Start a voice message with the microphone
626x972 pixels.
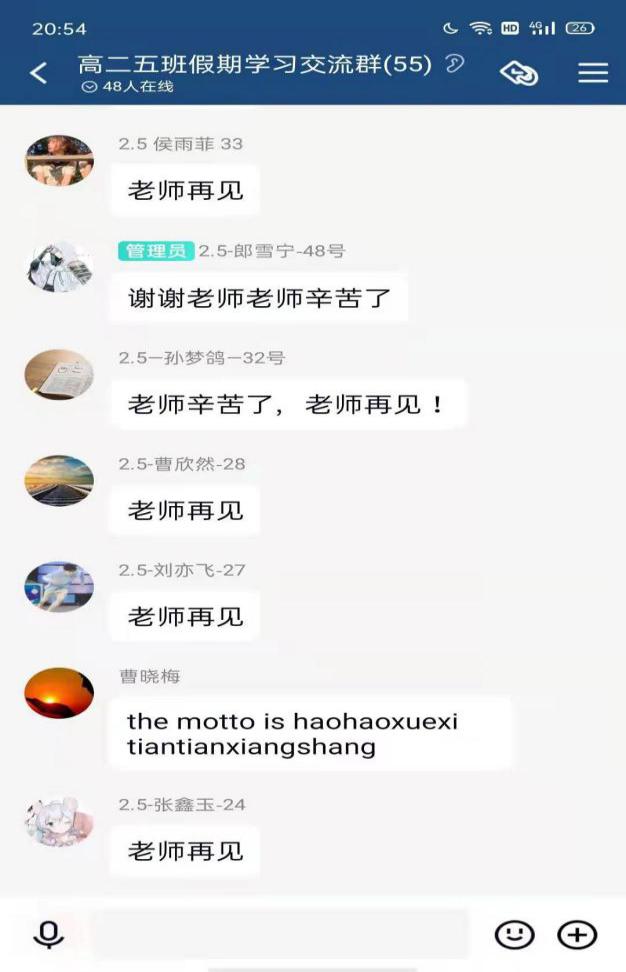point(47,935)
